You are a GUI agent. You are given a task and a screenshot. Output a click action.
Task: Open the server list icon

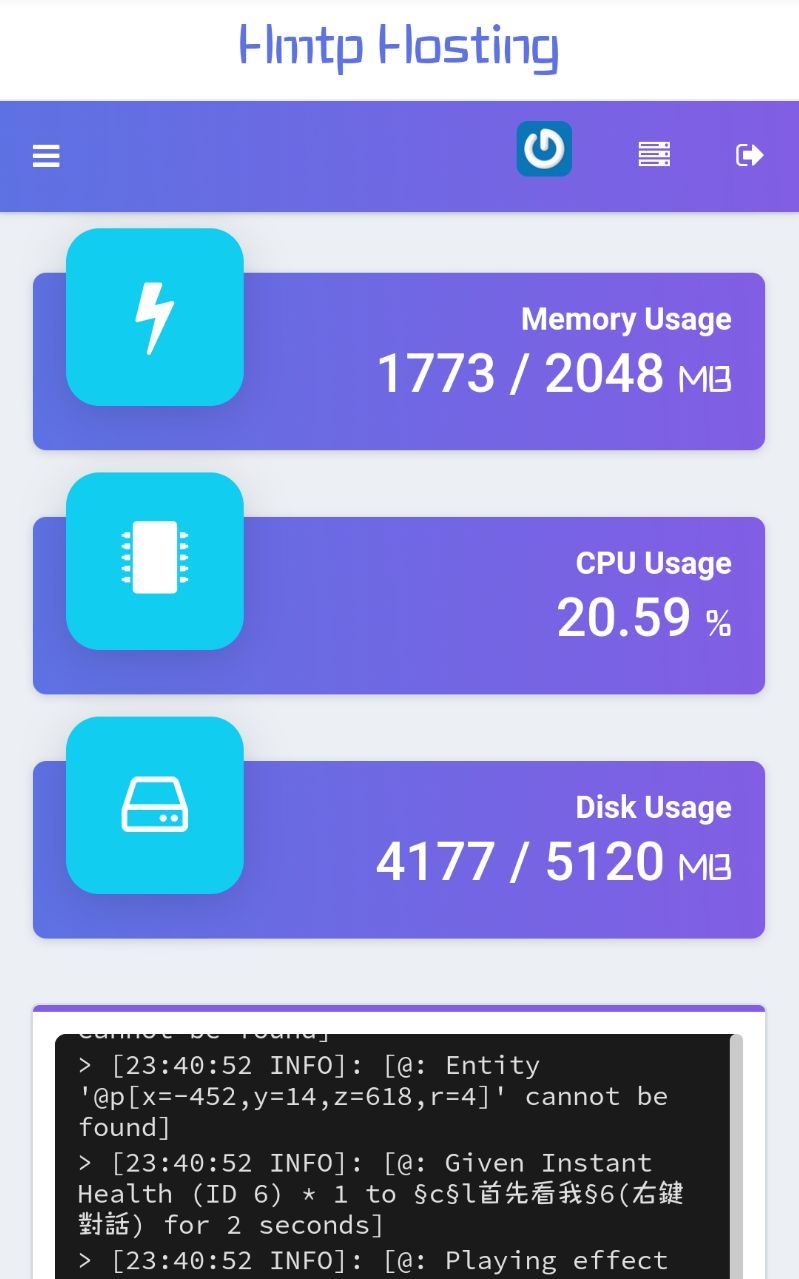[x=654, y=154]
